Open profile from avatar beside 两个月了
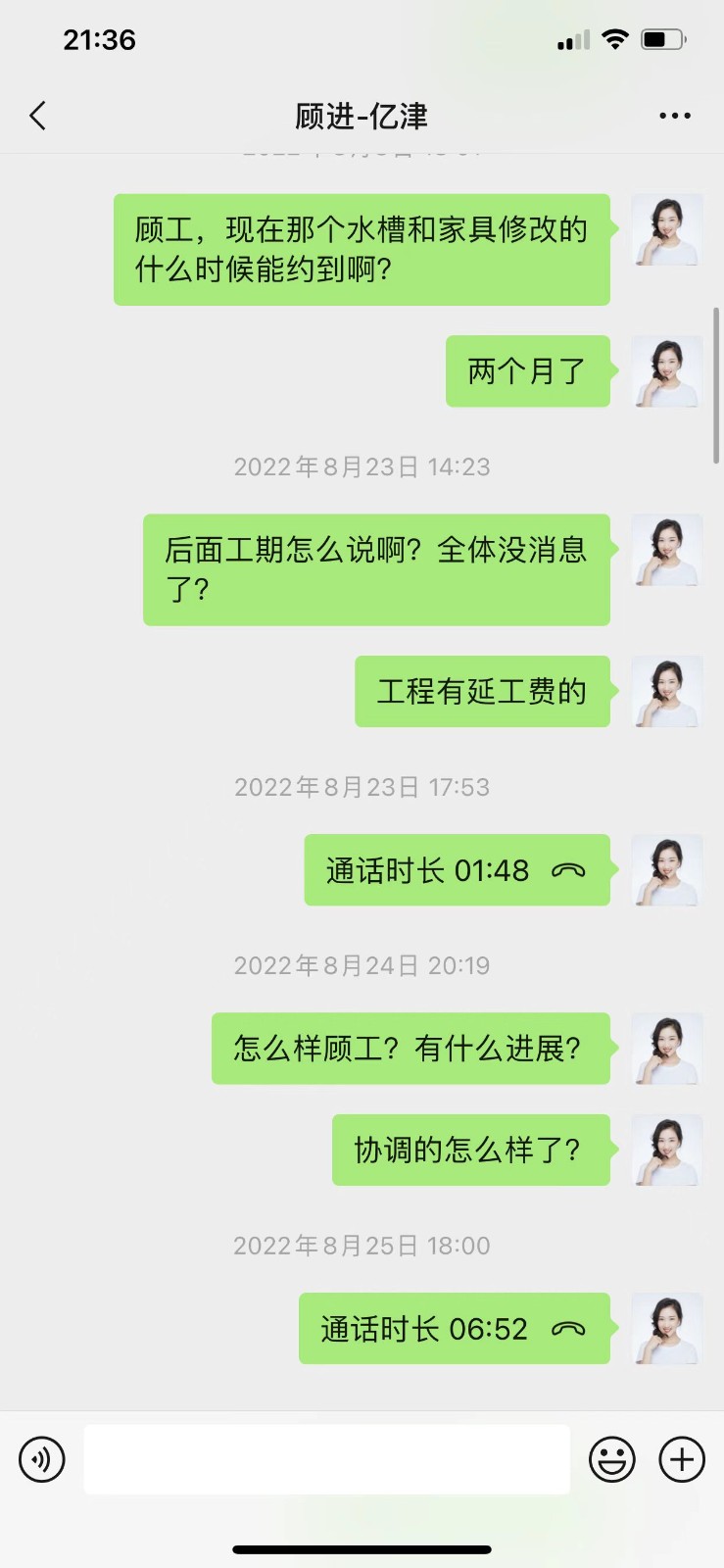 pos(666,371)
